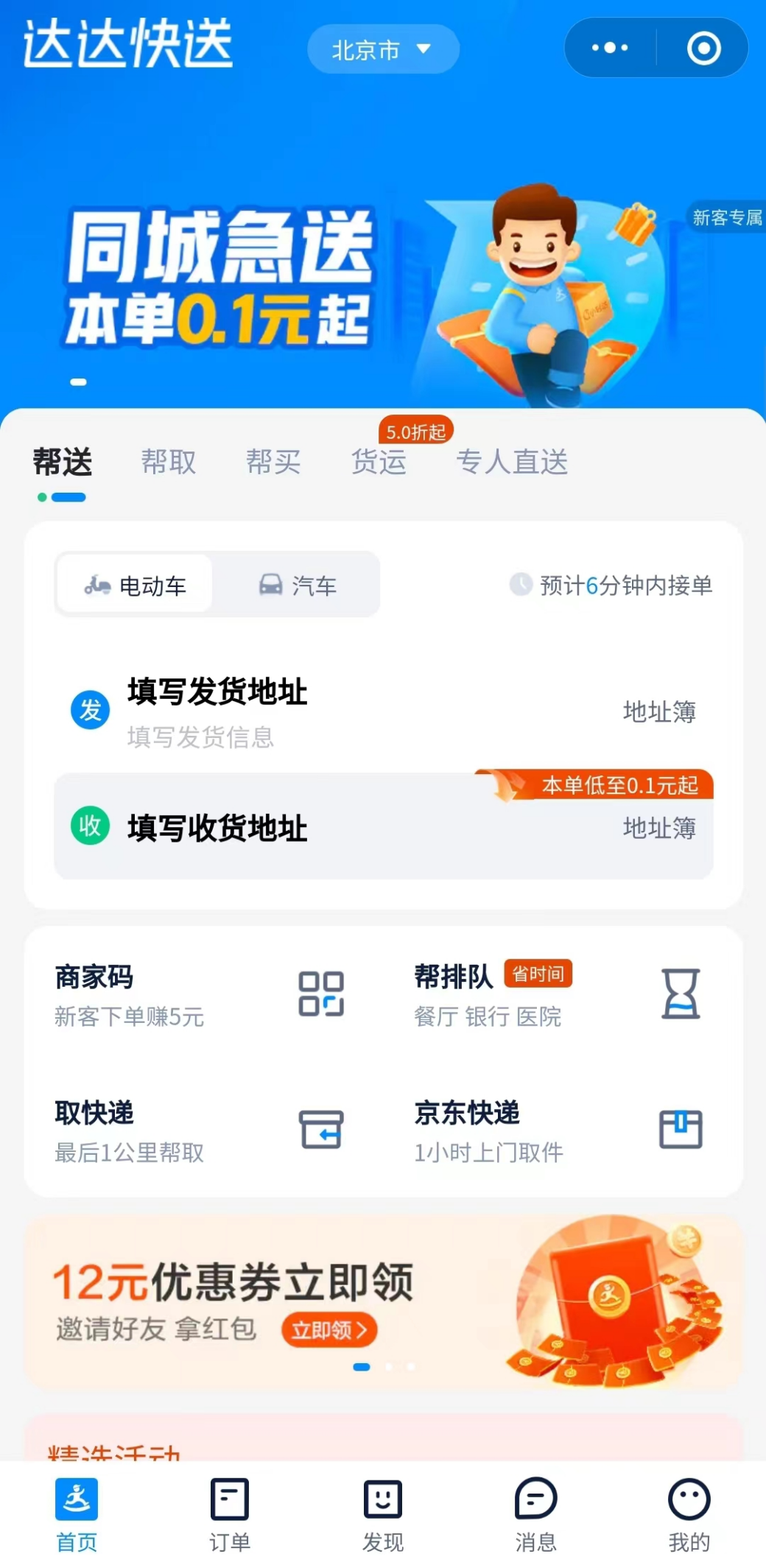Open the sender 地址簿 address book

[x=659, y=712]
